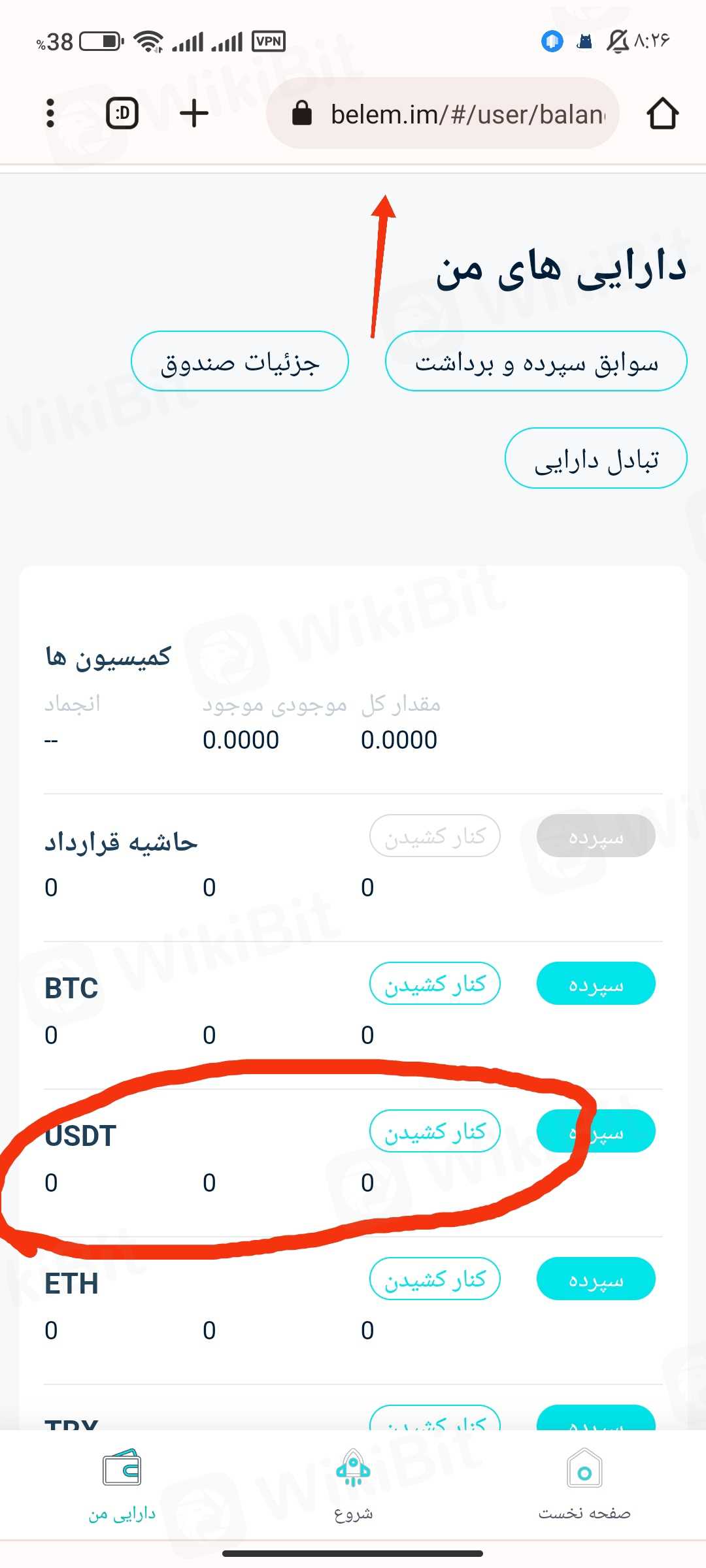Tap the تبادل دارایی button

tap(596, 458)
